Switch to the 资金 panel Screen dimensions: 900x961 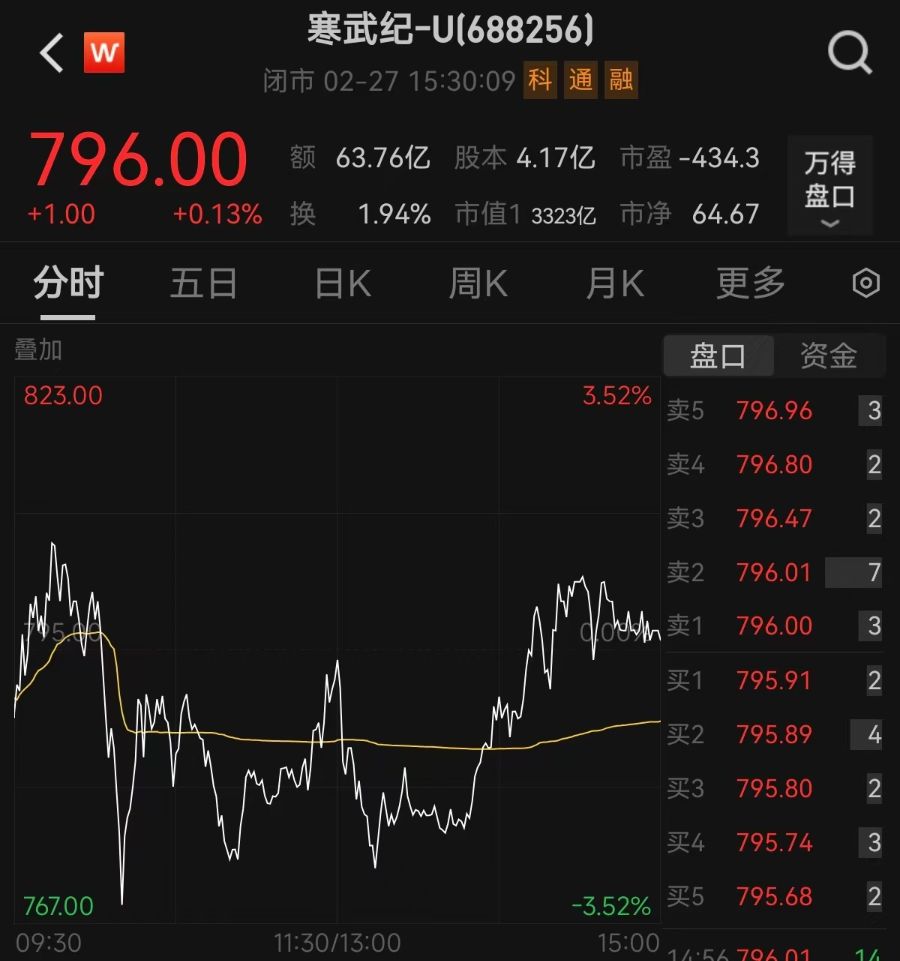pos(829,356)
